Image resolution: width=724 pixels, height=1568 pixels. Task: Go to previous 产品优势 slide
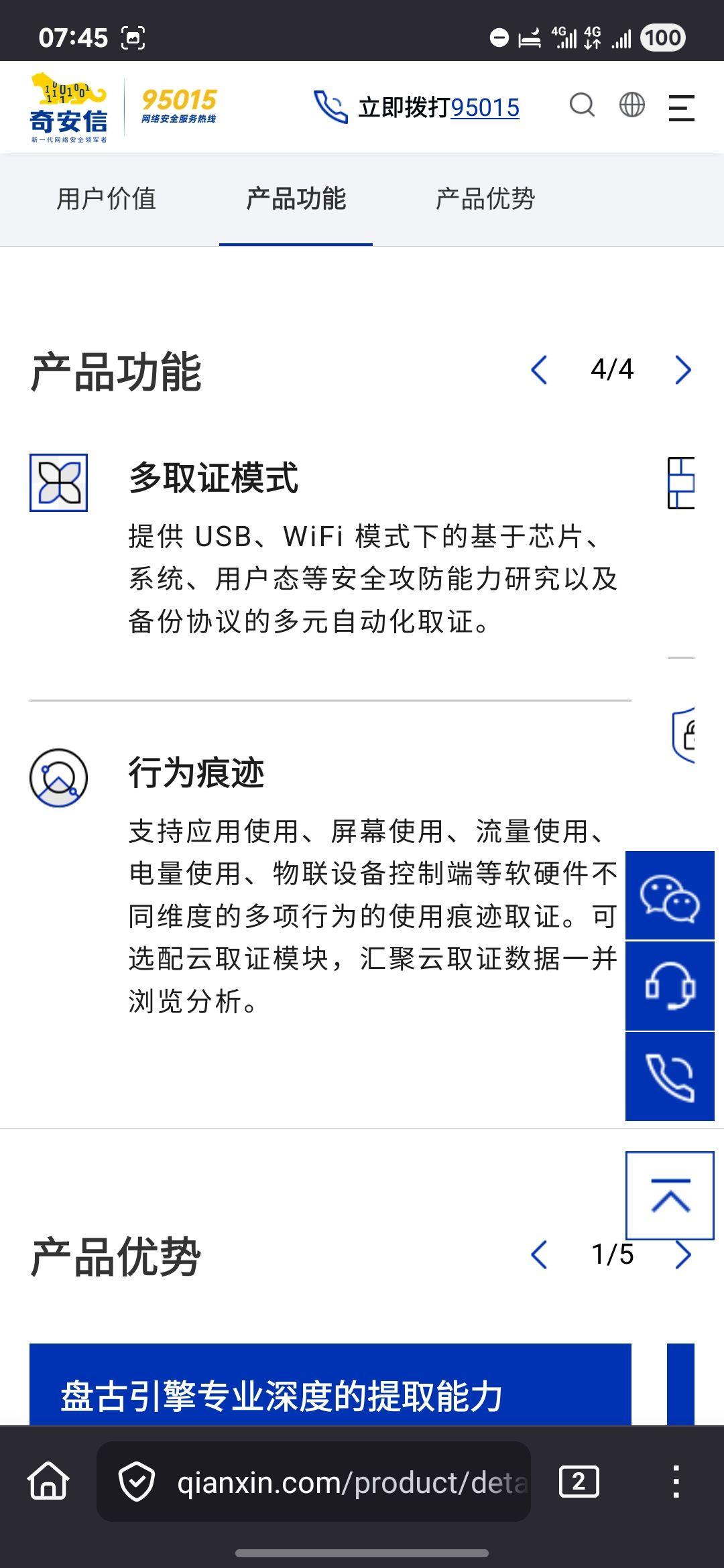pyautogui.click(x=539, y=1255)
